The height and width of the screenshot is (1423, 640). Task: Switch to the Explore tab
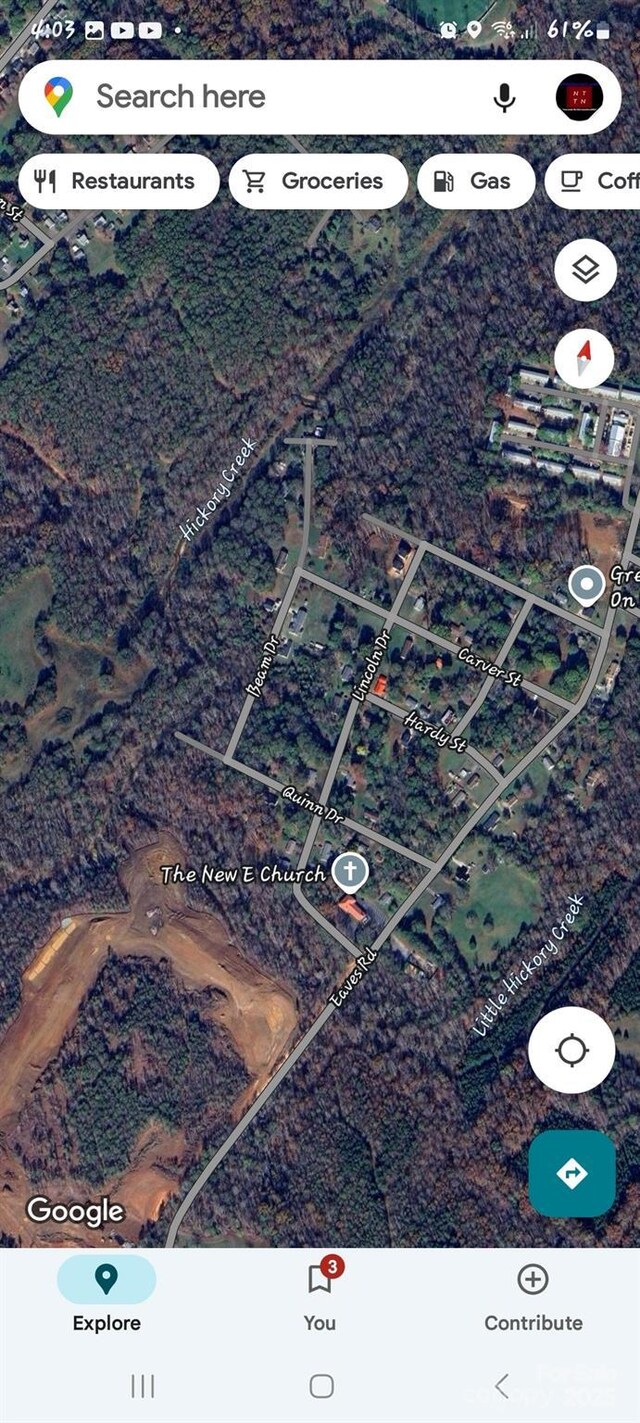point(106,1296)
